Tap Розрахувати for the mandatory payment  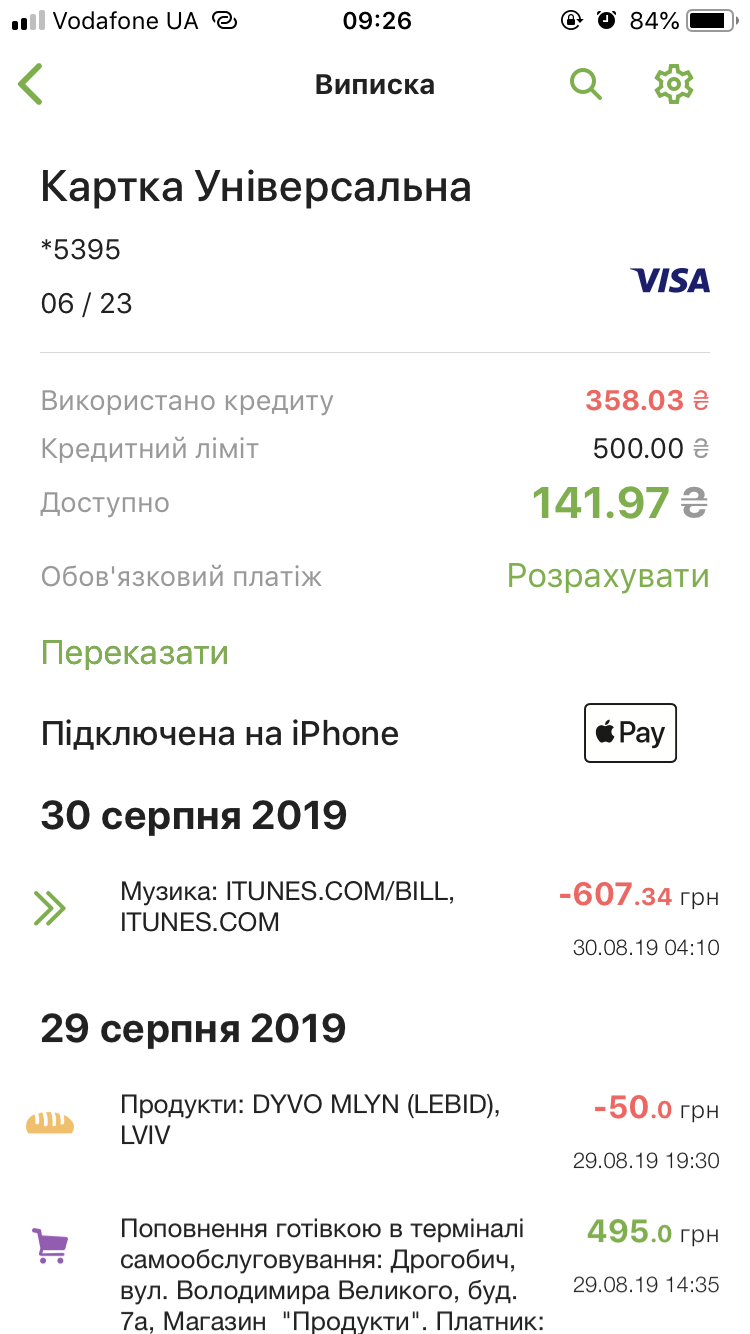click(x=607, y=576)
